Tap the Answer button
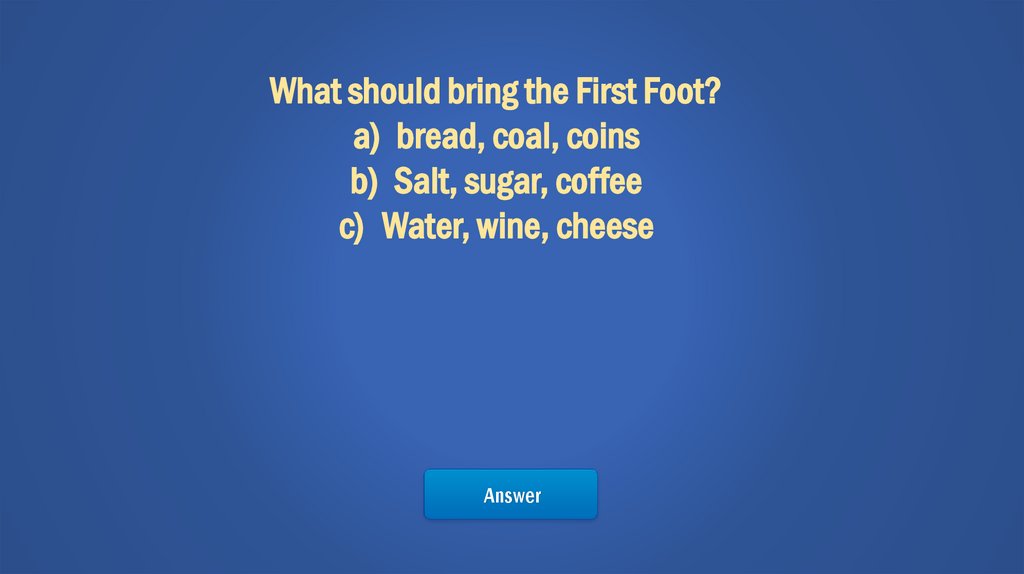The width and height of the screenshot is (1024, 574). [511, 495]
